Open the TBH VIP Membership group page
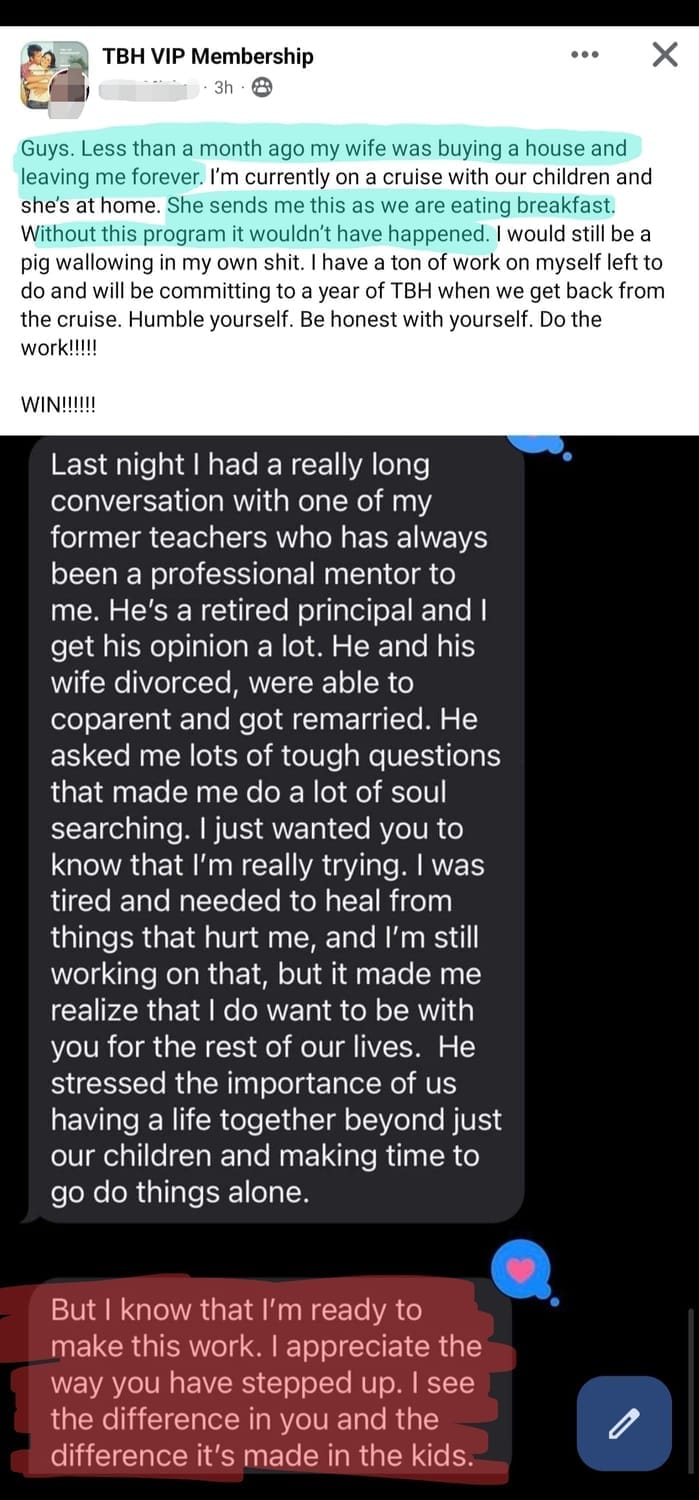699x1500 pixels. point(207,56)
